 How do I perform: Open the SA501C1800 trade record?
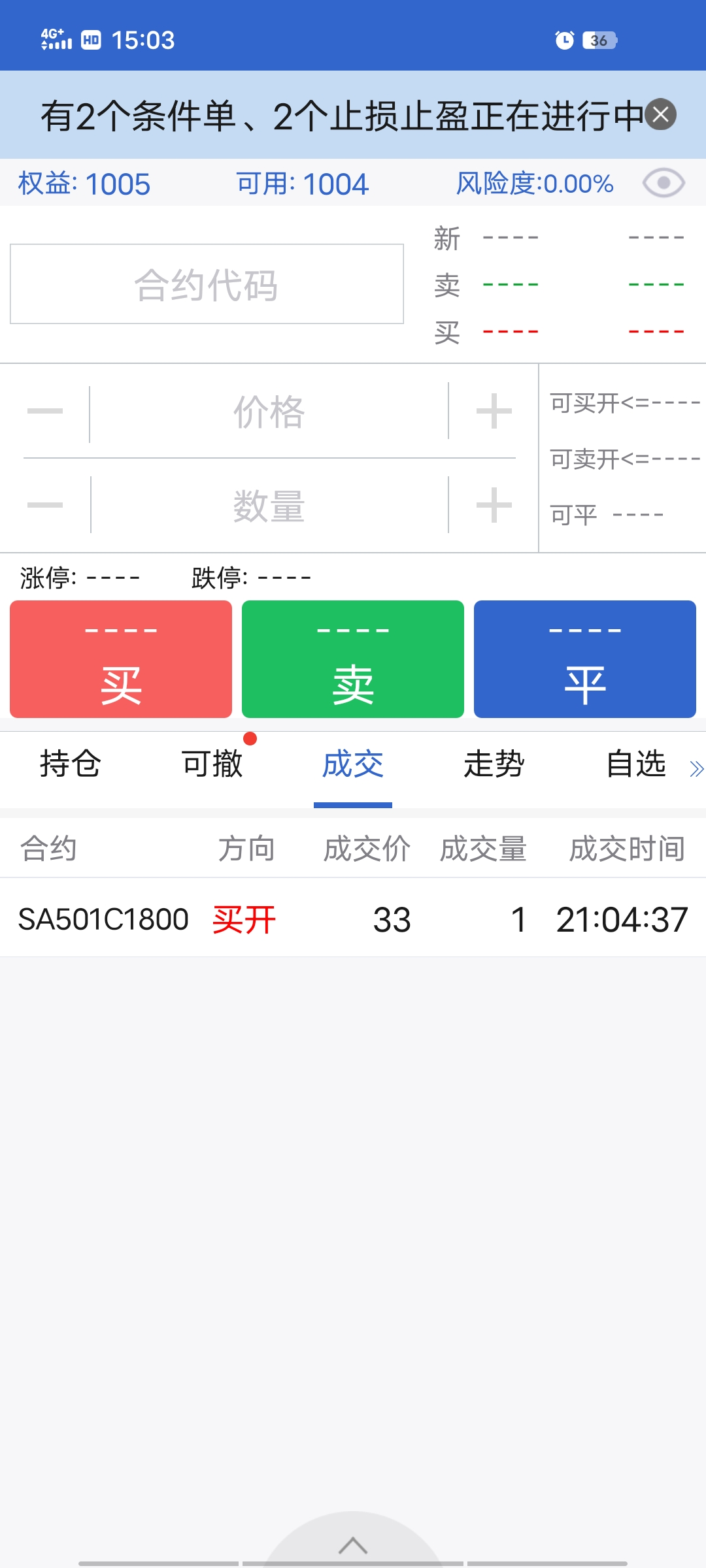coord(353,919)
